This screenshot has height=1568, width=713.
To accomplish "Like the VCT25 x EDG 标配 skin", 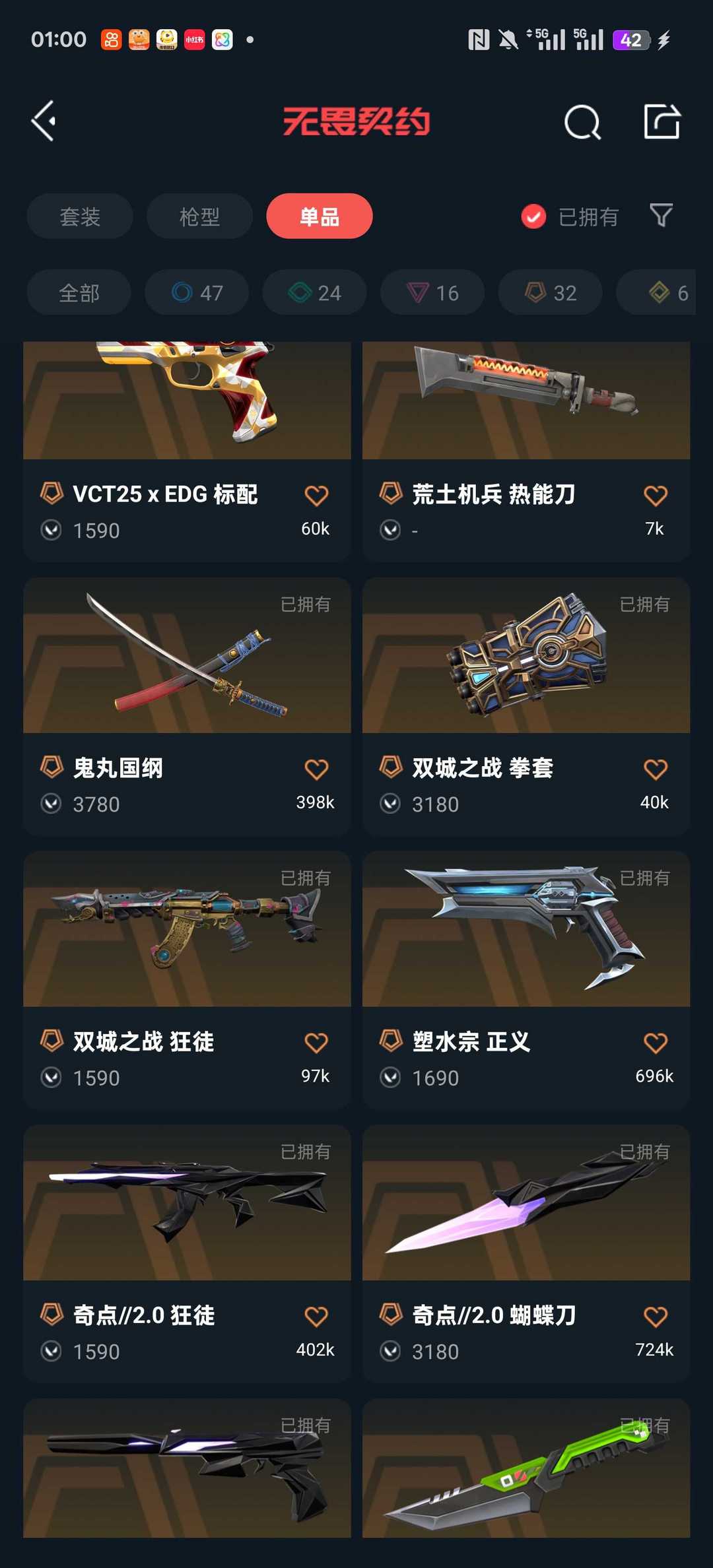I will pos(316,496).
